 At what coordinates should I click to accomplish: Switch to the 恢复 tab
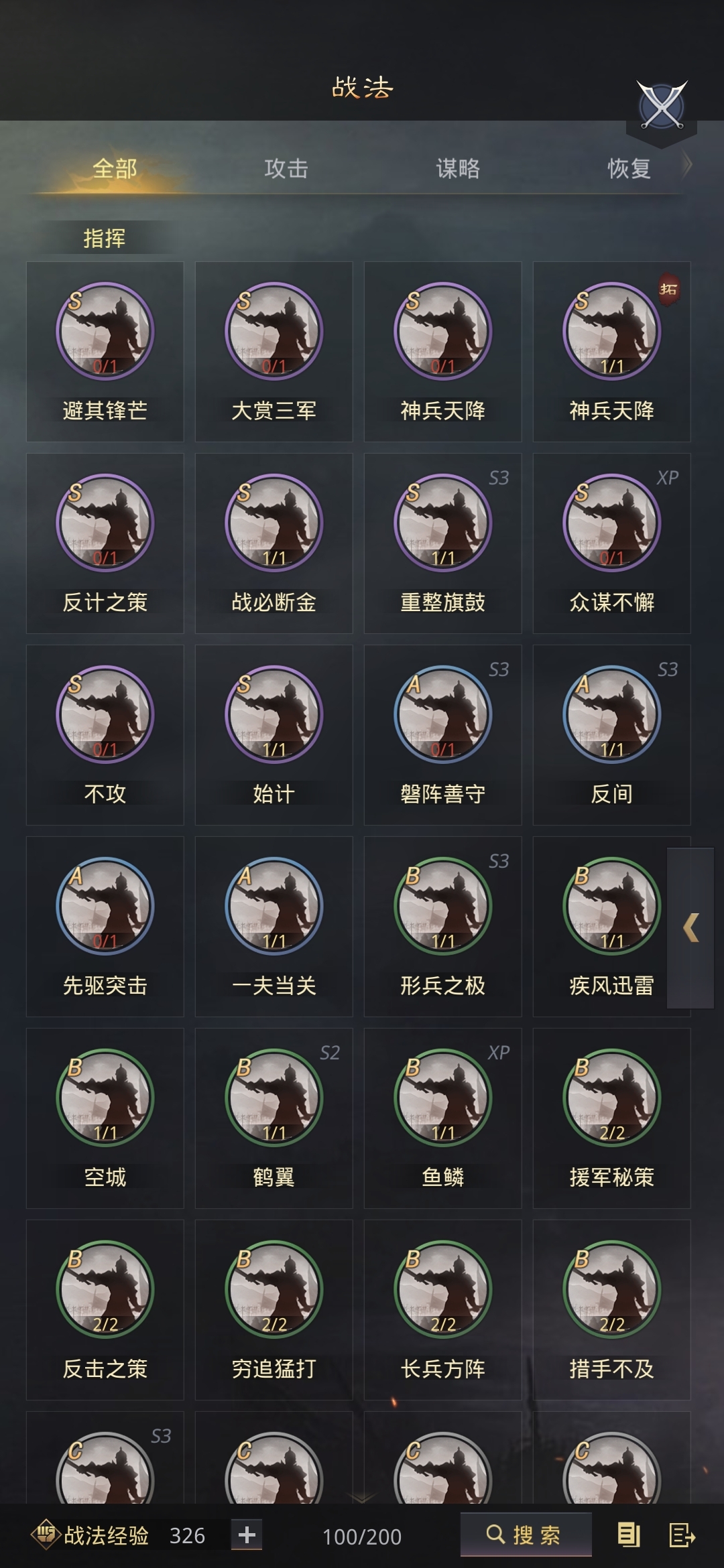(629, 168)
